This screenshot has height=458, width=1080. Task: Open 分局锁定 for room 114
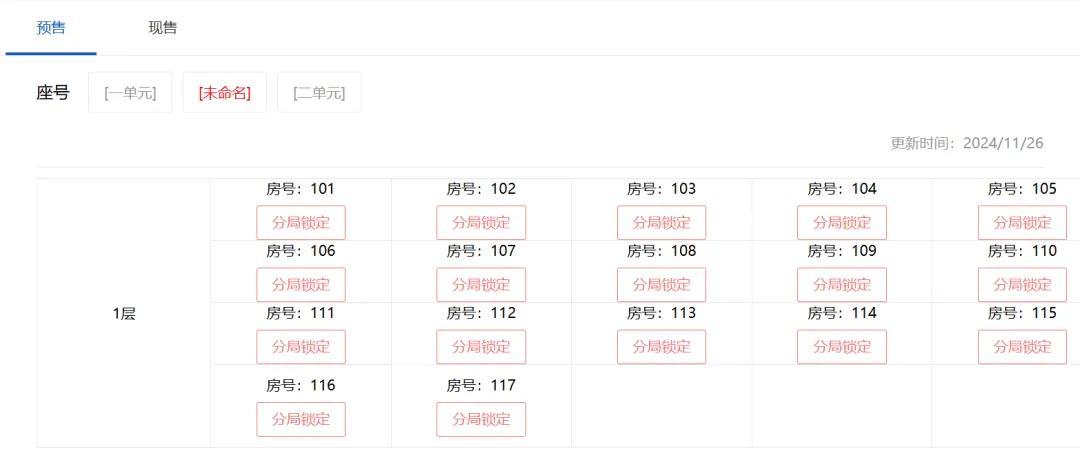coord(842,346)
